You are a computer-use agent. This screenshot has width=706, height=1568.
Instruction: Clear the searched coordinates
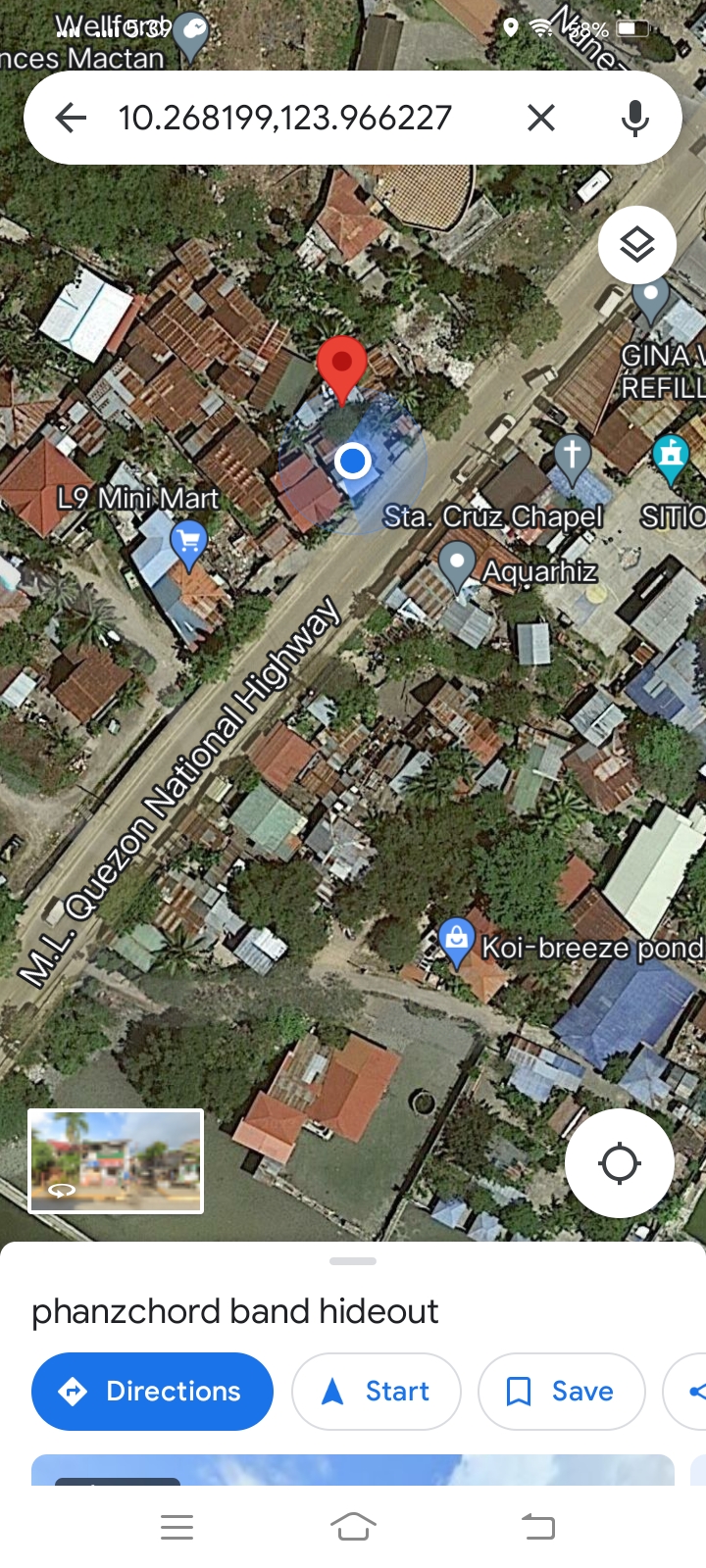(x=540, y=119)
